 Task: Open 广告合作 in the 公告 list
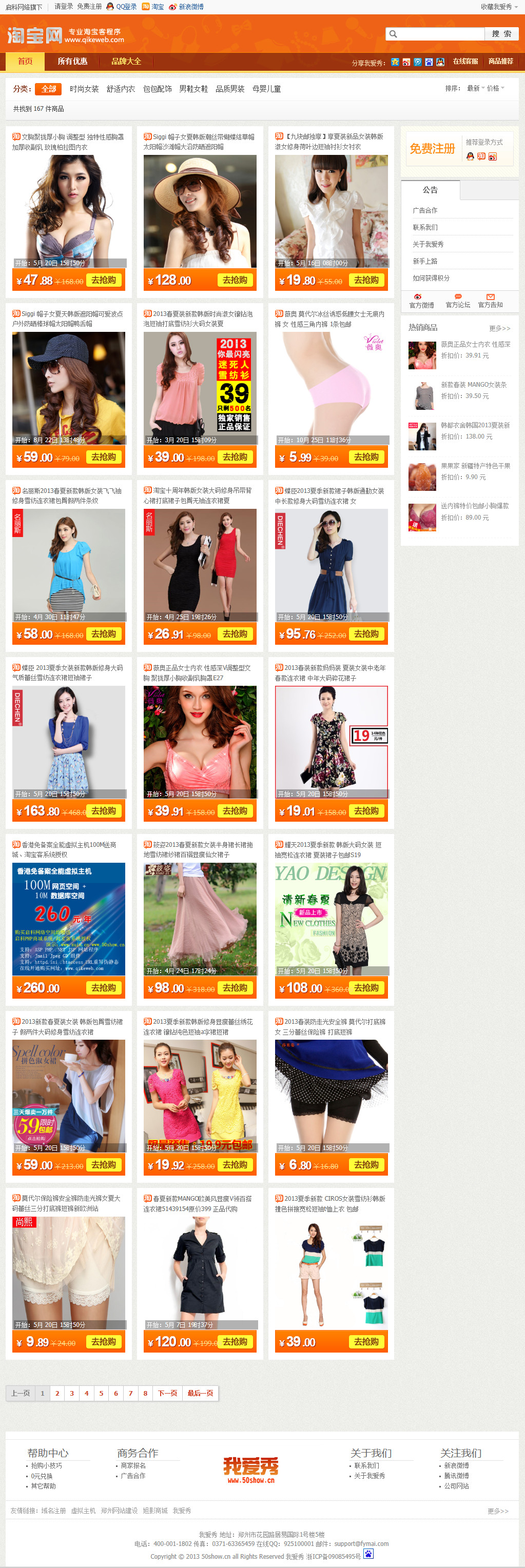[424, 211]
